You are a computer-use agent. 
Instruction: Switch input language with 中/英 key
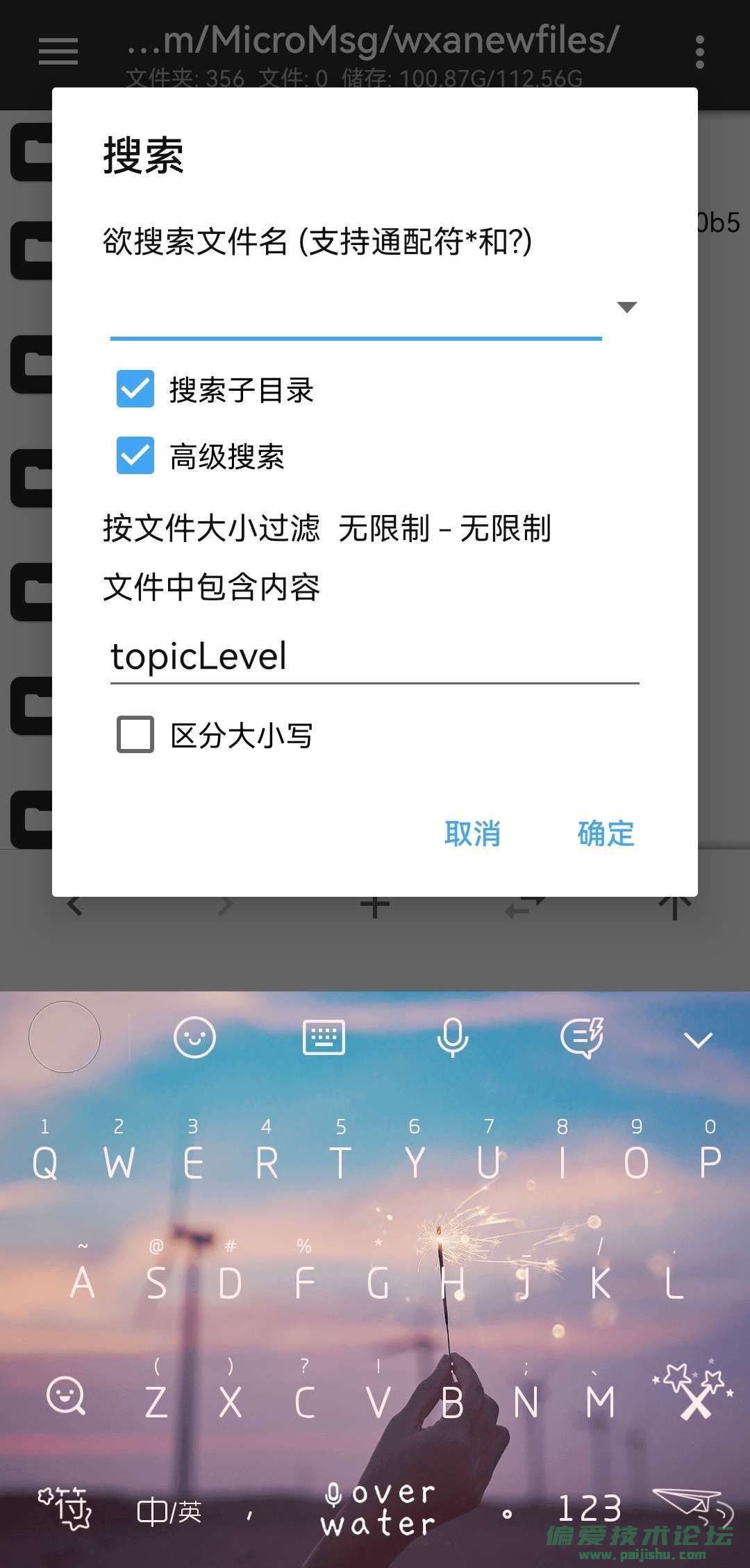(x=169, y=1511)
